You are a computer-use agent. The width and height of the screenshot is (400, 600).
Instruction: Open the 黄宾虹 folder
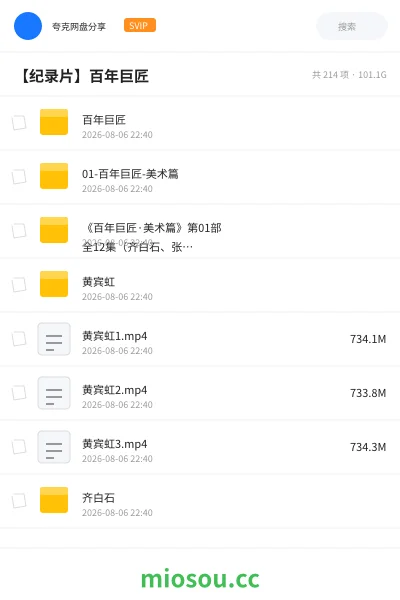click(200, 285)
